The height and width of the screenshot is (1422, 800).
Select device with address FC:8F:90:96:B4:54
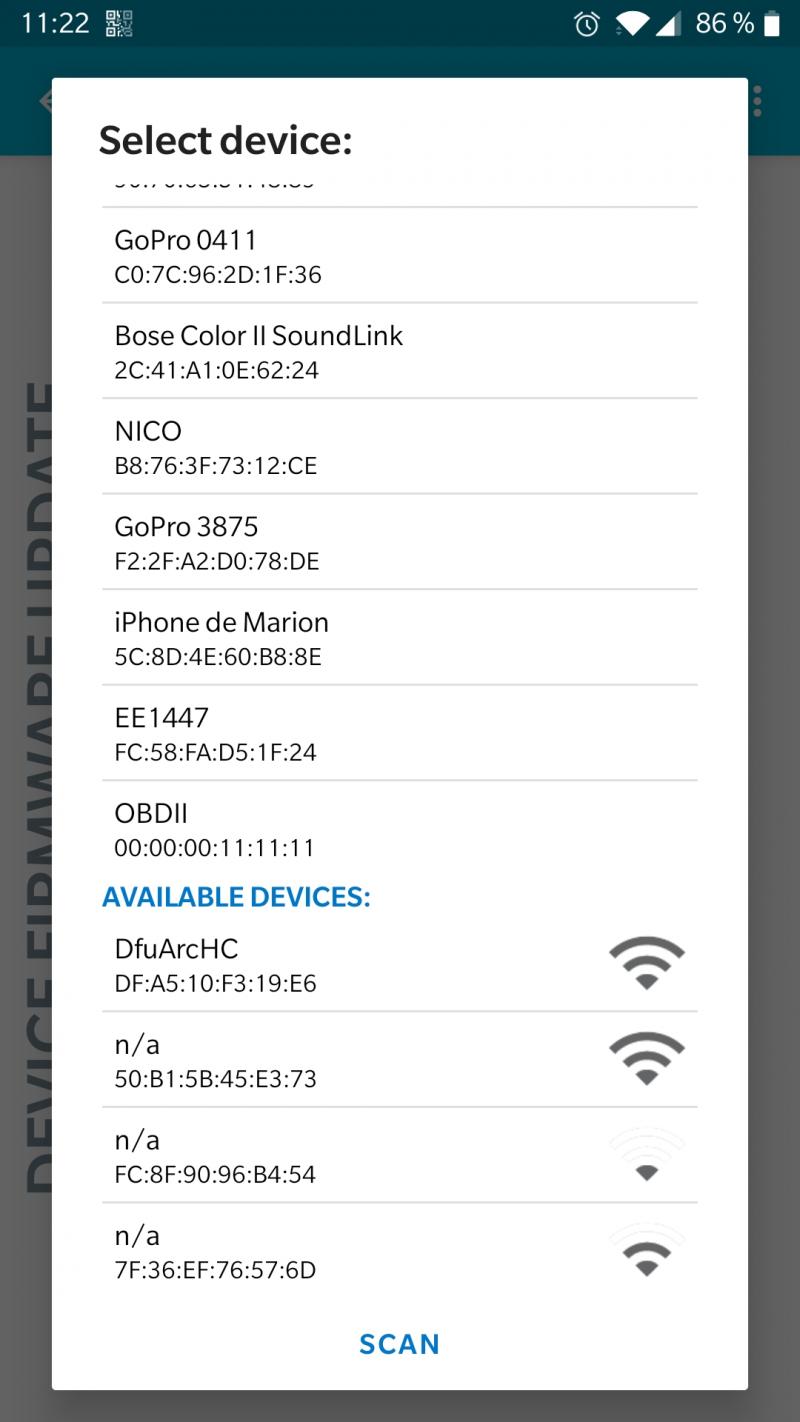(x=399, y=1155)
